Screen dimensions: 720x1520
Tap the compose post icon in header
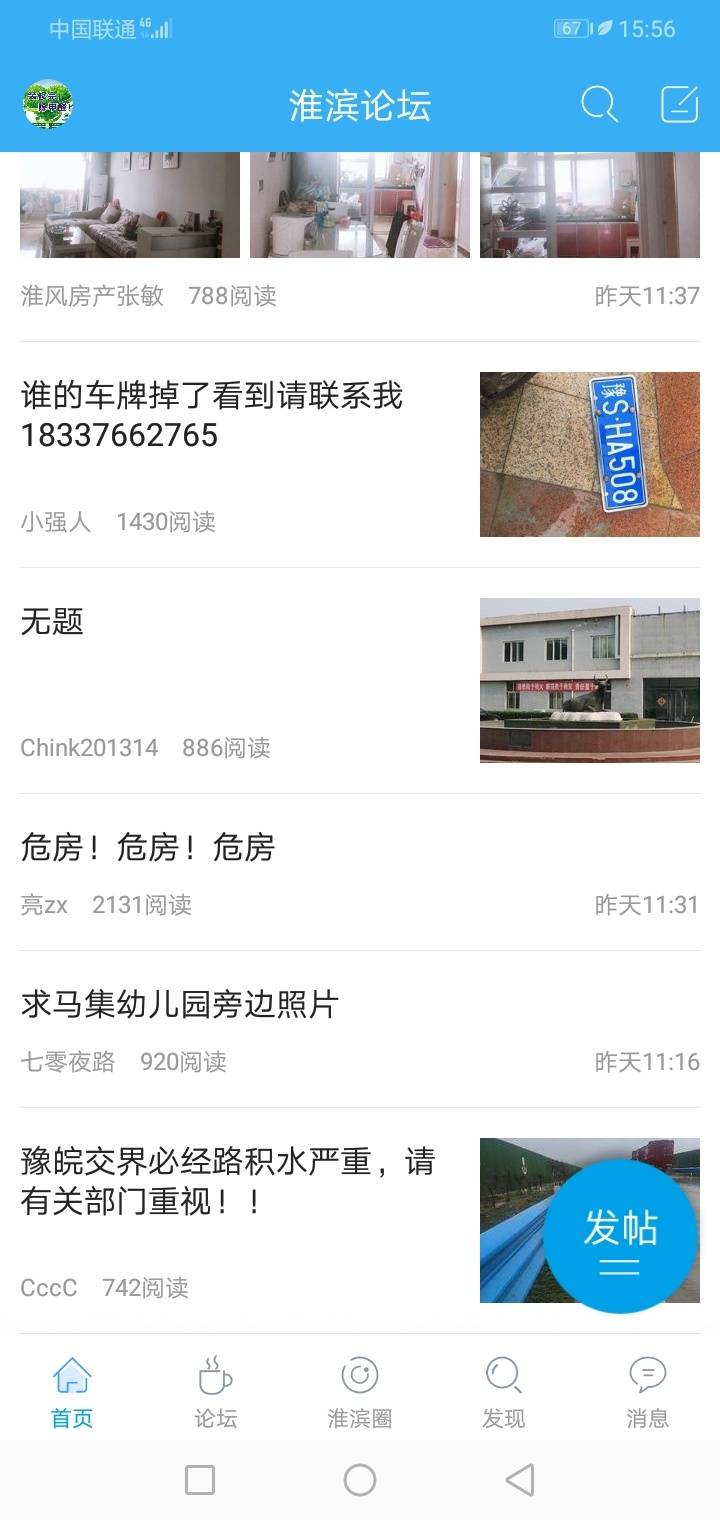(680, 104)
